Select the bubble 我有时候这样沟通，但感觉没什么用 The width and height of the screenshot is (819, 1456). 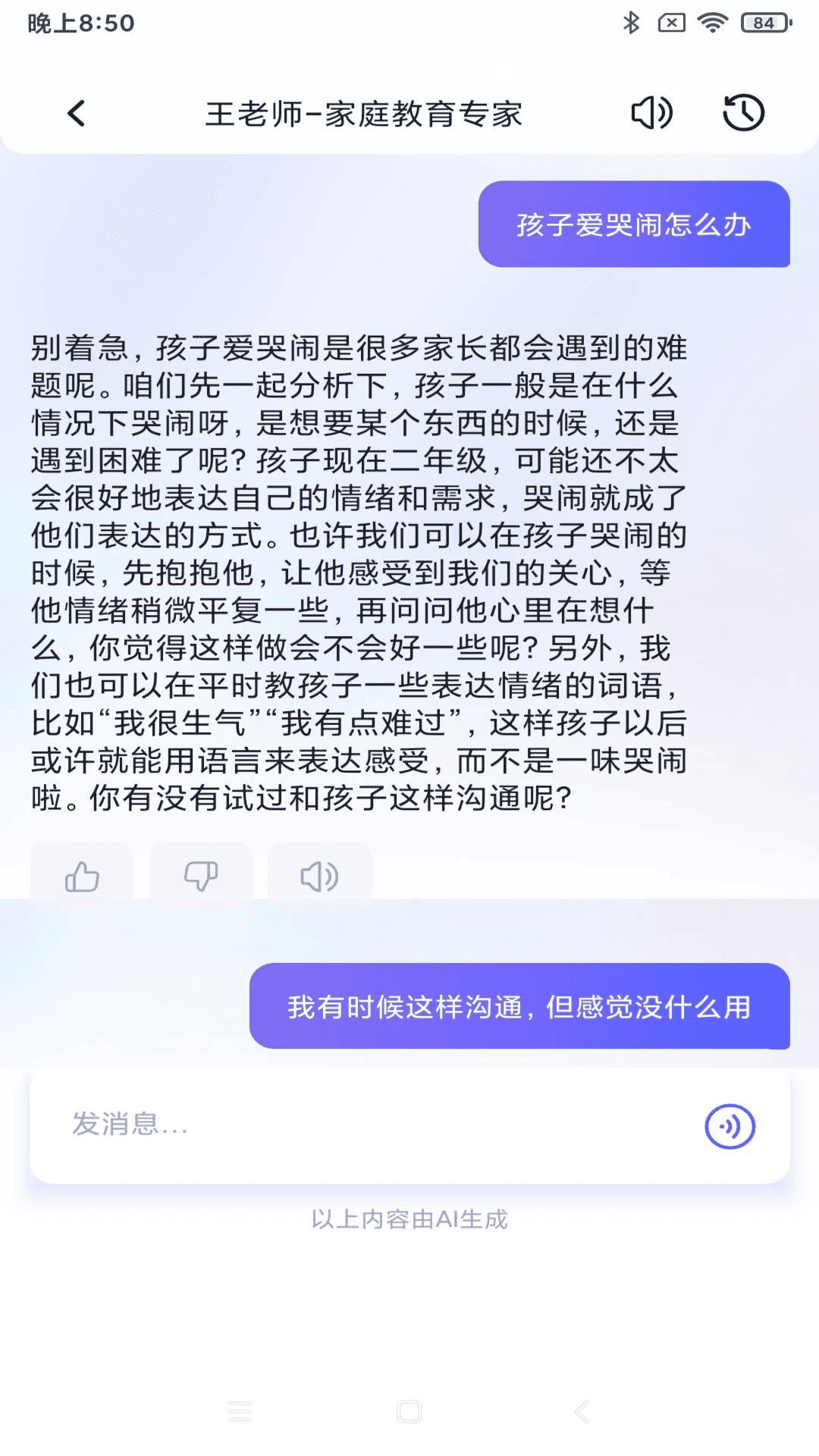click(x=519, y=1008)
